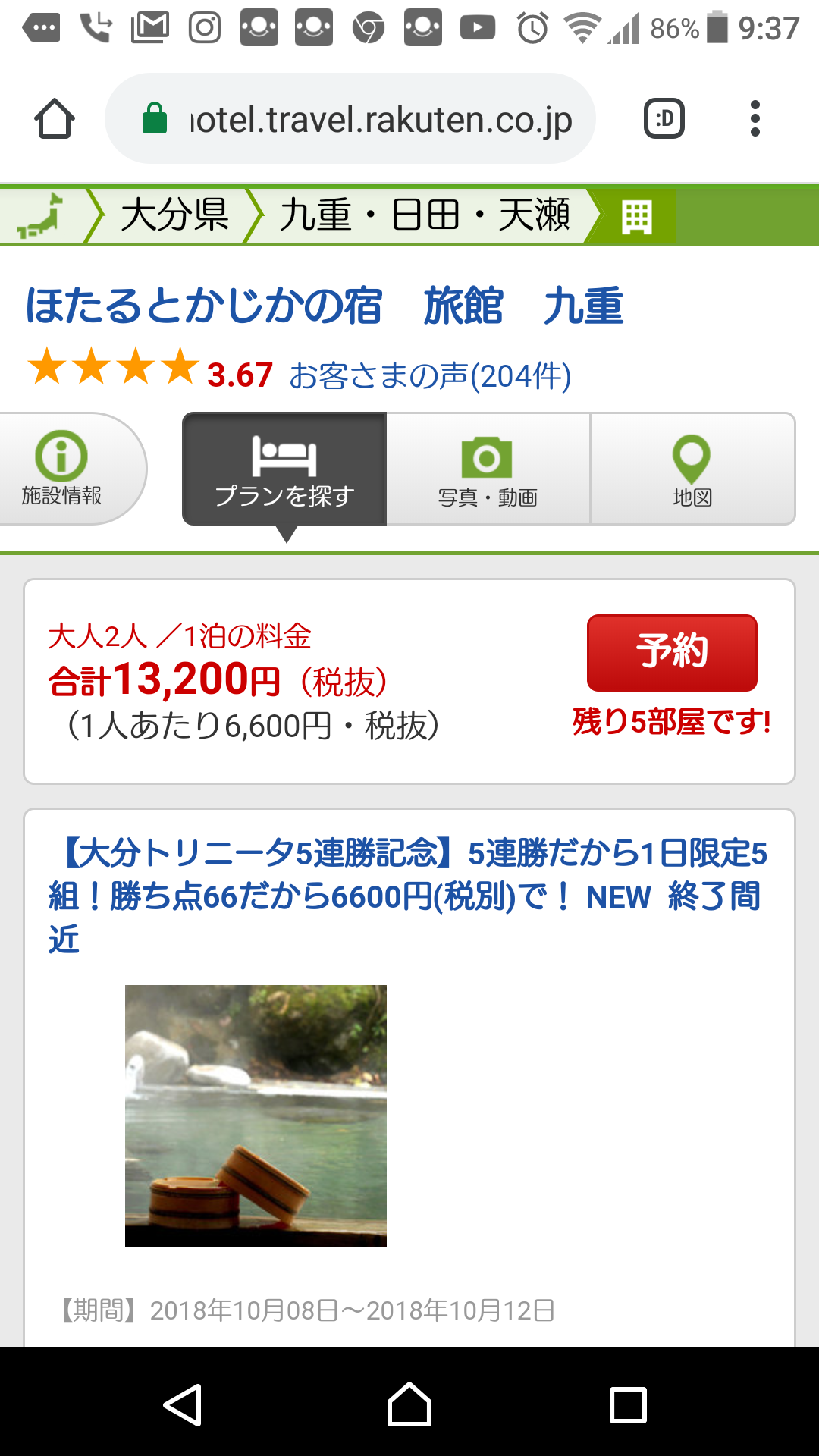Go to the browser home page
This screenshot has height=1456, width=819.
tap(55, 119)
